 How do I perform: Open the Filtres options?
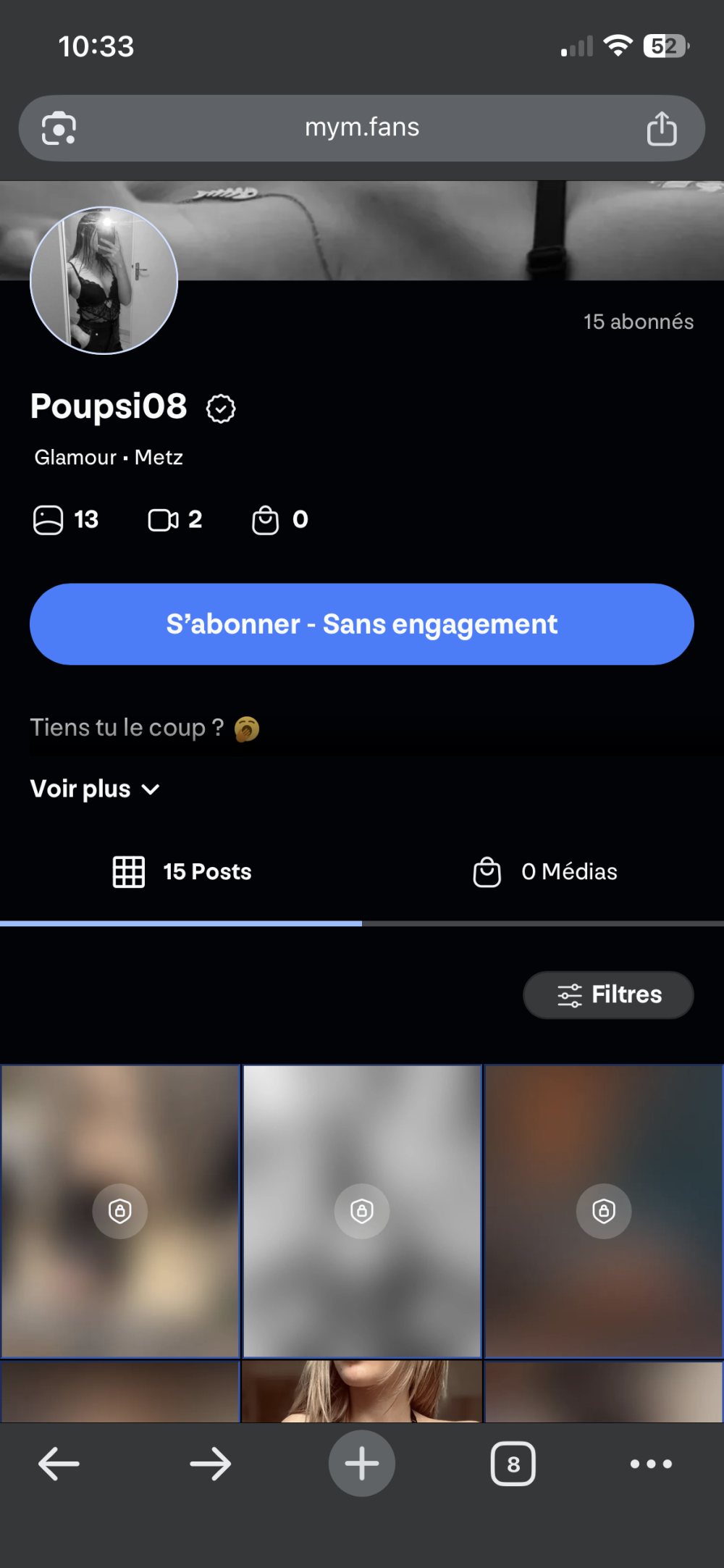click(608, 994)
